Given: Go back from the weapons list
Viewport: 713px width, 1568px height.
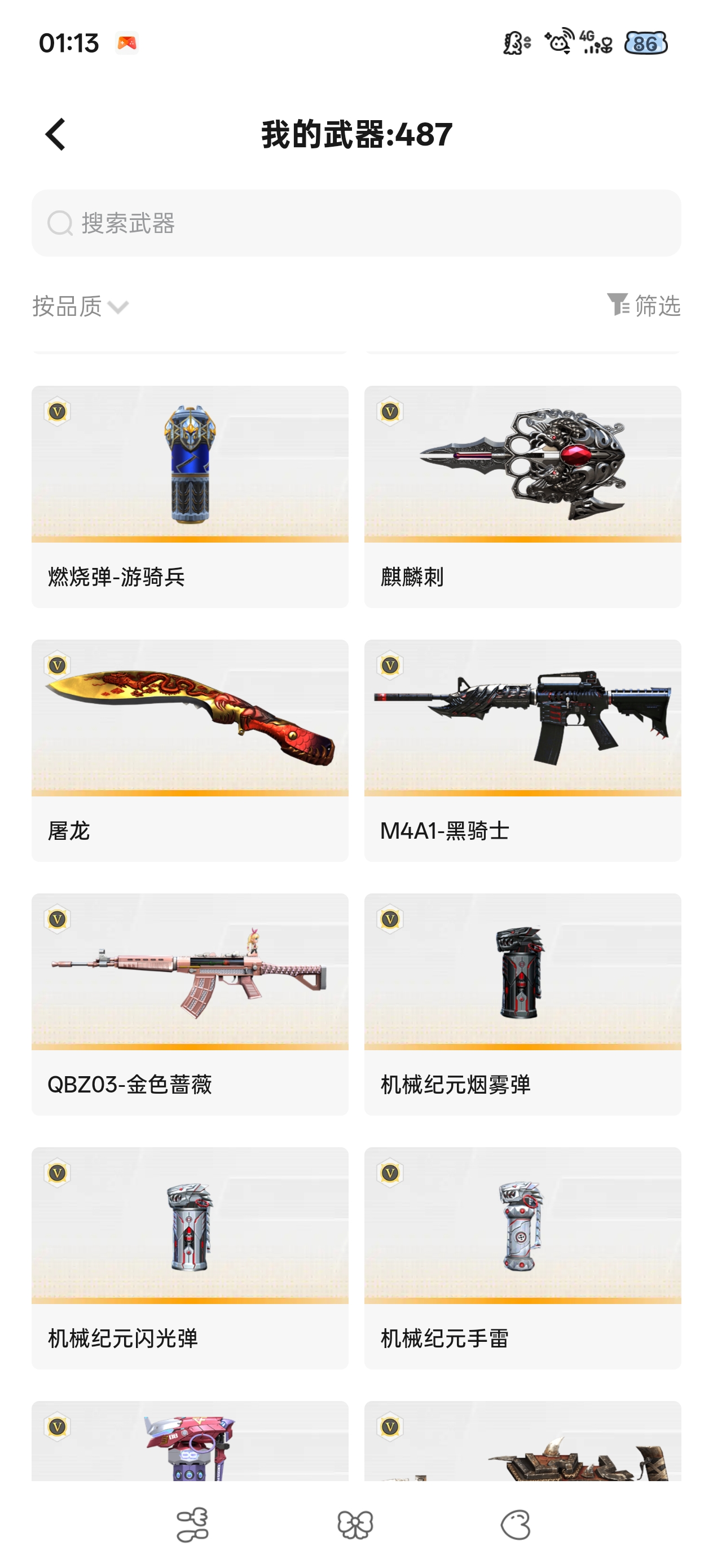Looking at the screenshot, I should [x=55, y=134].
